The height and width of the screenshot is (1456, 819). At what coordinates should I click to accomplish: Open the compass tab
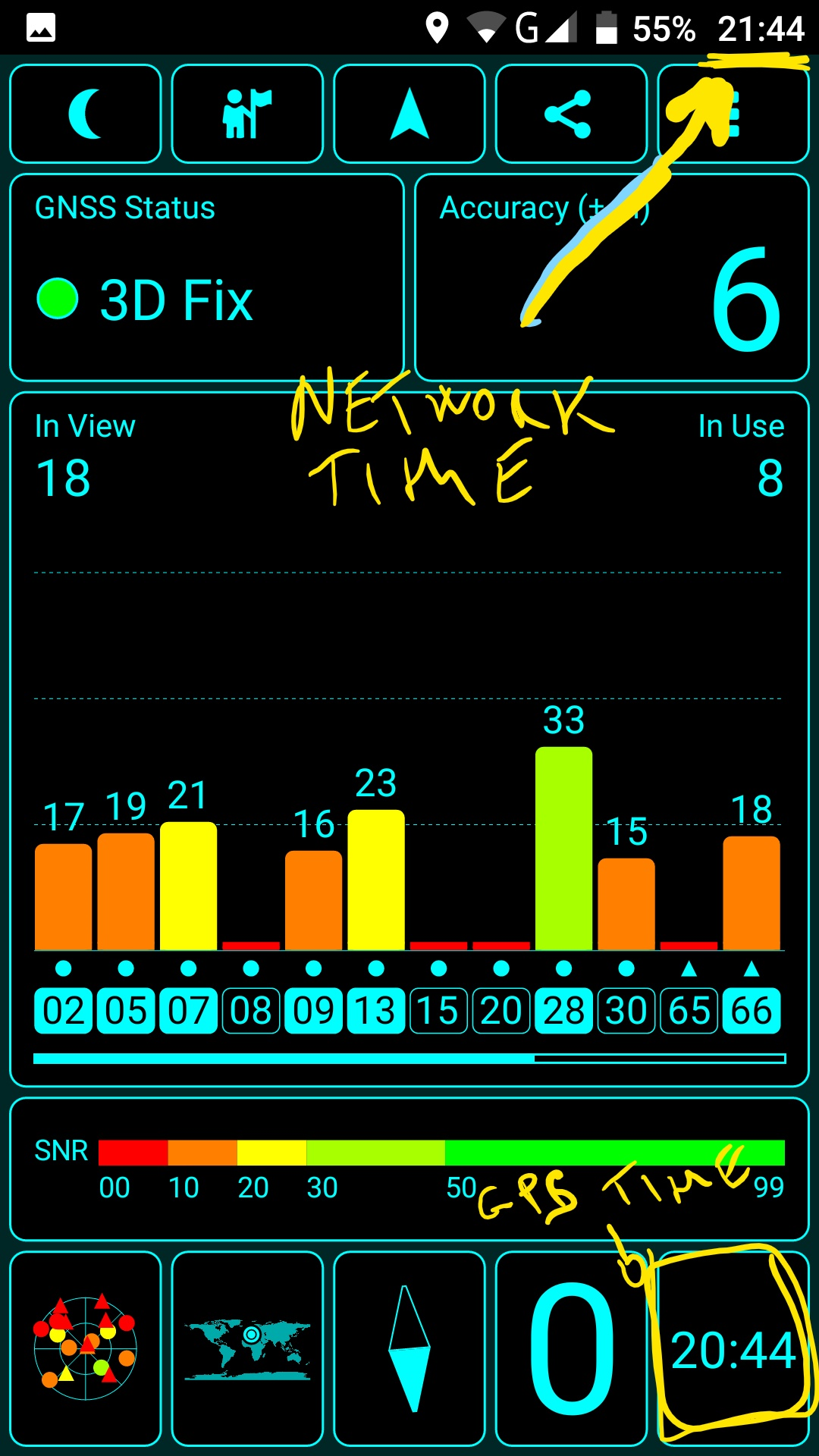click(409, 1348)
